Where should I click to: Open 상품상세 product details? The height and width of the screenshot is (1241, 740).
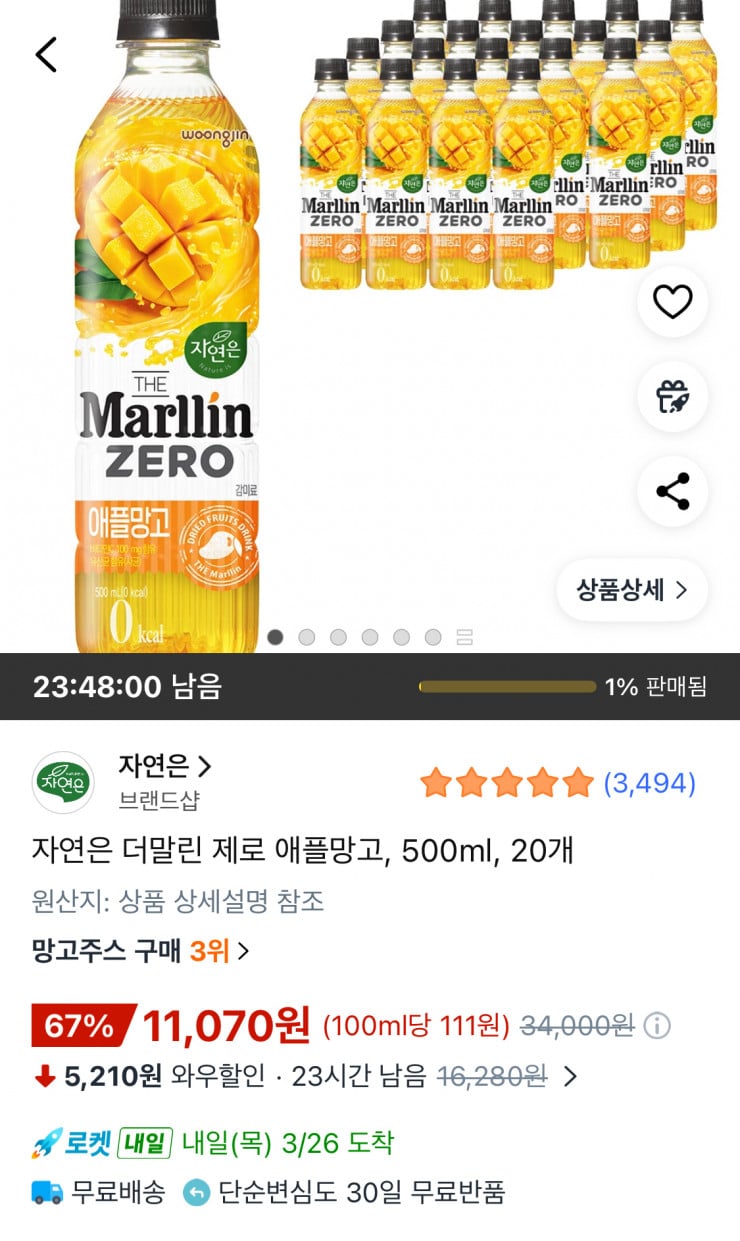tap(631, 591)
